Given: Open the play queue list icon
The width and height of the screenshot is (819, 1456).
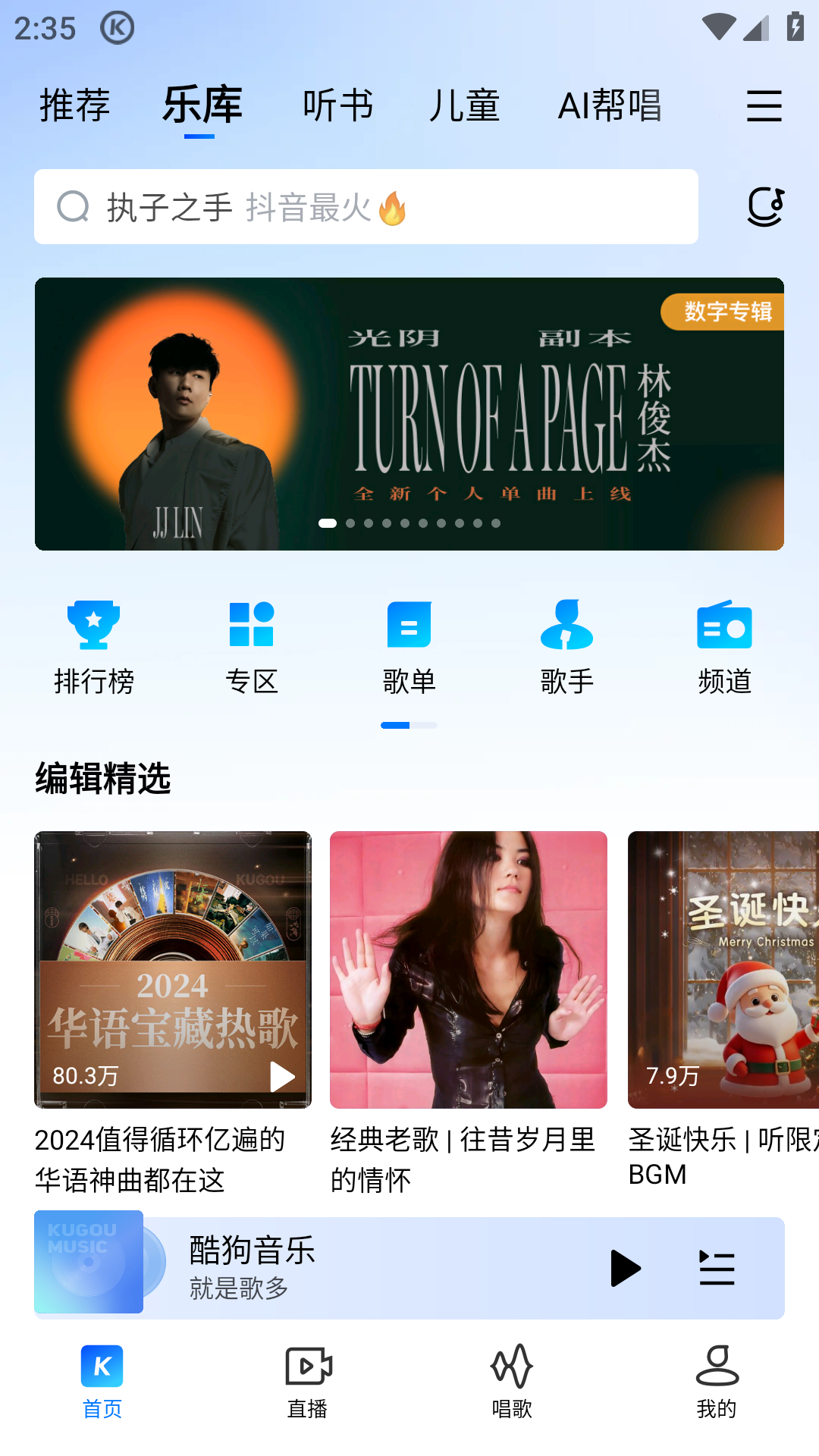Looking at the screenshot, I should pyautogui.click(x=717, y=1268).
